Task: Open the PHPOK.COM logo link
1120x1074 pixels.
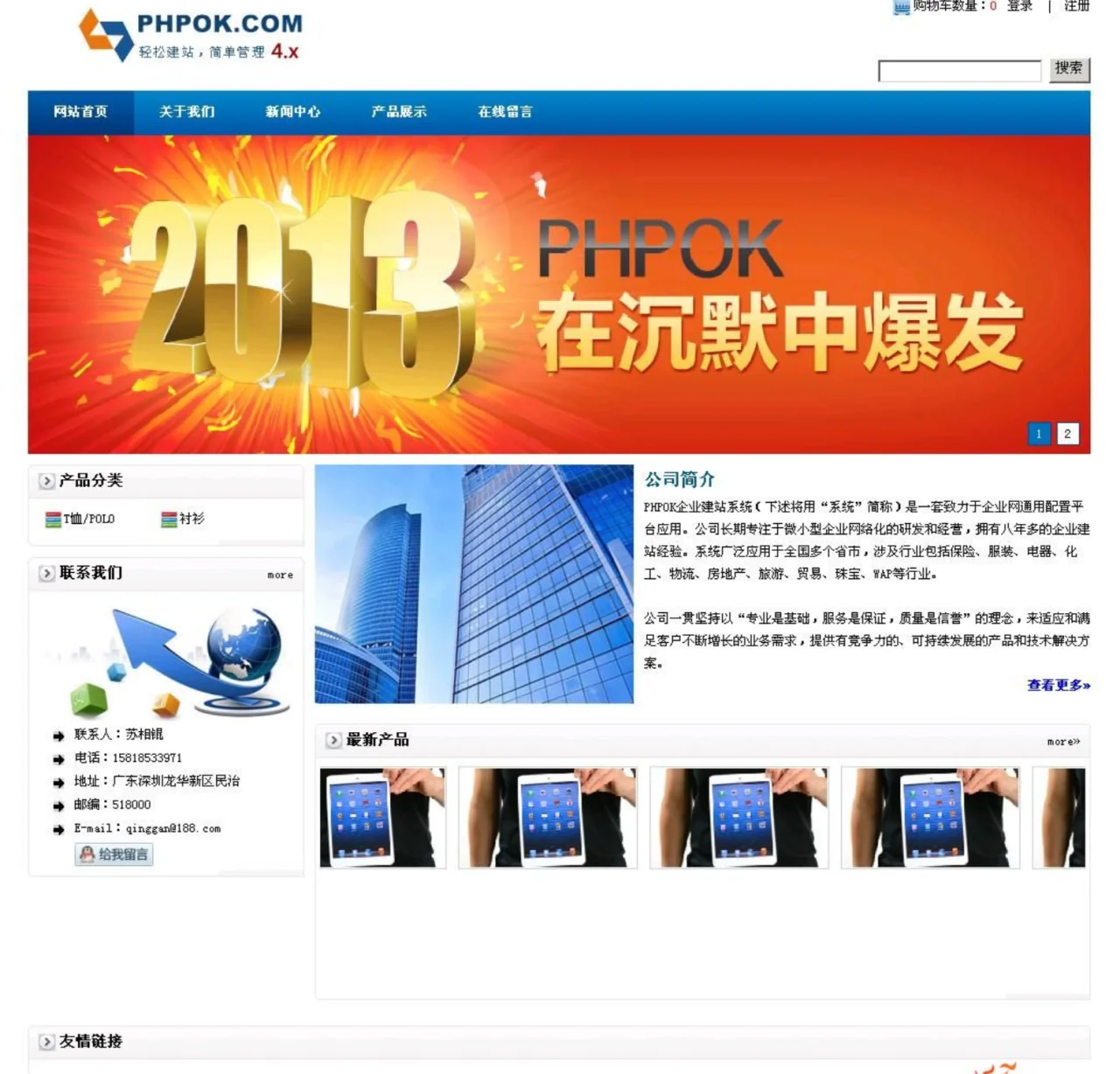Action: [x=191, y=35]
